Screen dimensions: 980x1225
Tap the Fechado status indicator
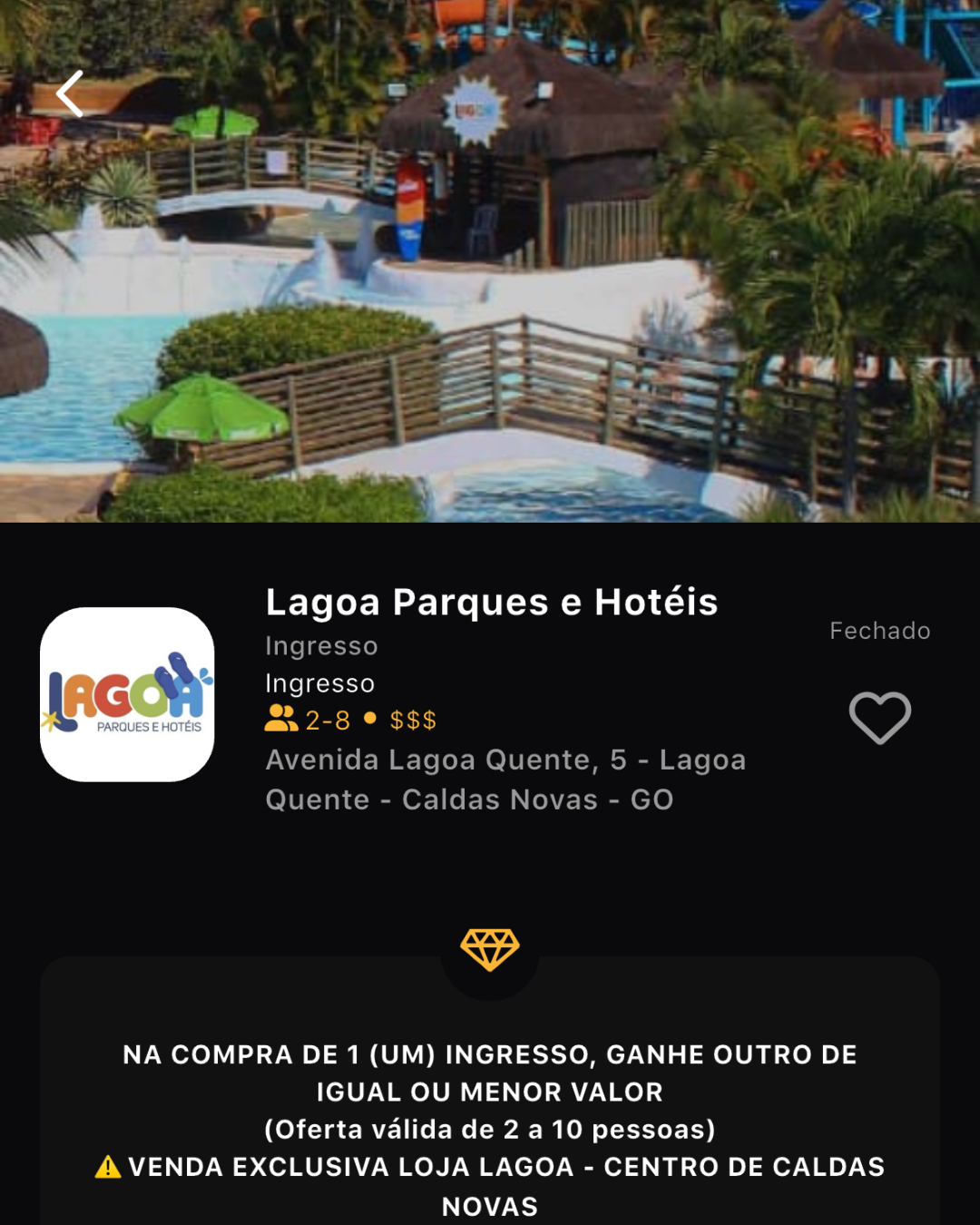[x=878, y=631]
